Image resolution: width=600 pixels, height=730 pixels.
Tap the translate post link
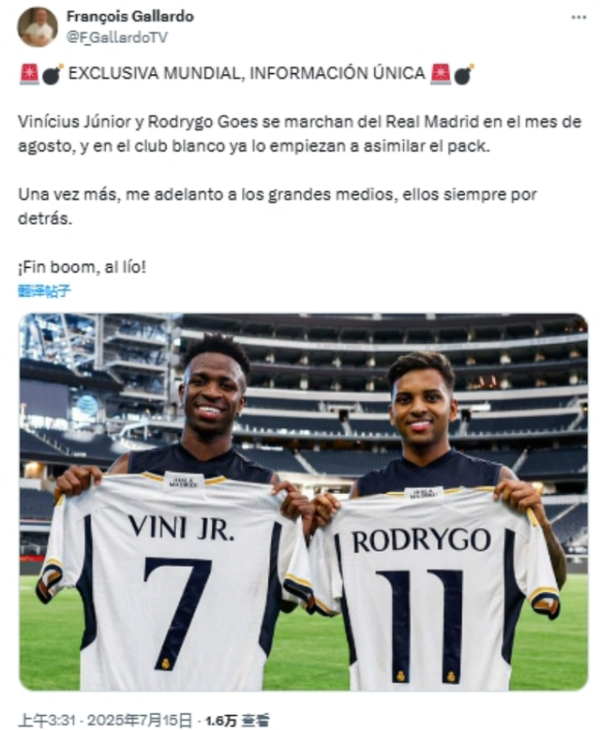pos(44,291)
